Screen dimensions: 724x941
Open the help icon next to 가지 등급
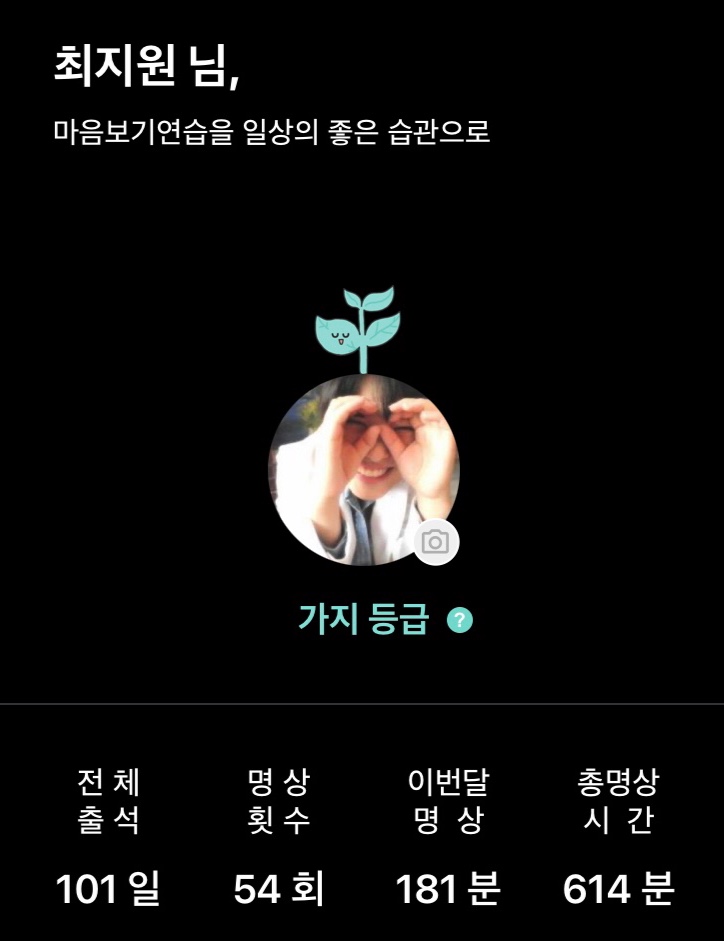460,621
